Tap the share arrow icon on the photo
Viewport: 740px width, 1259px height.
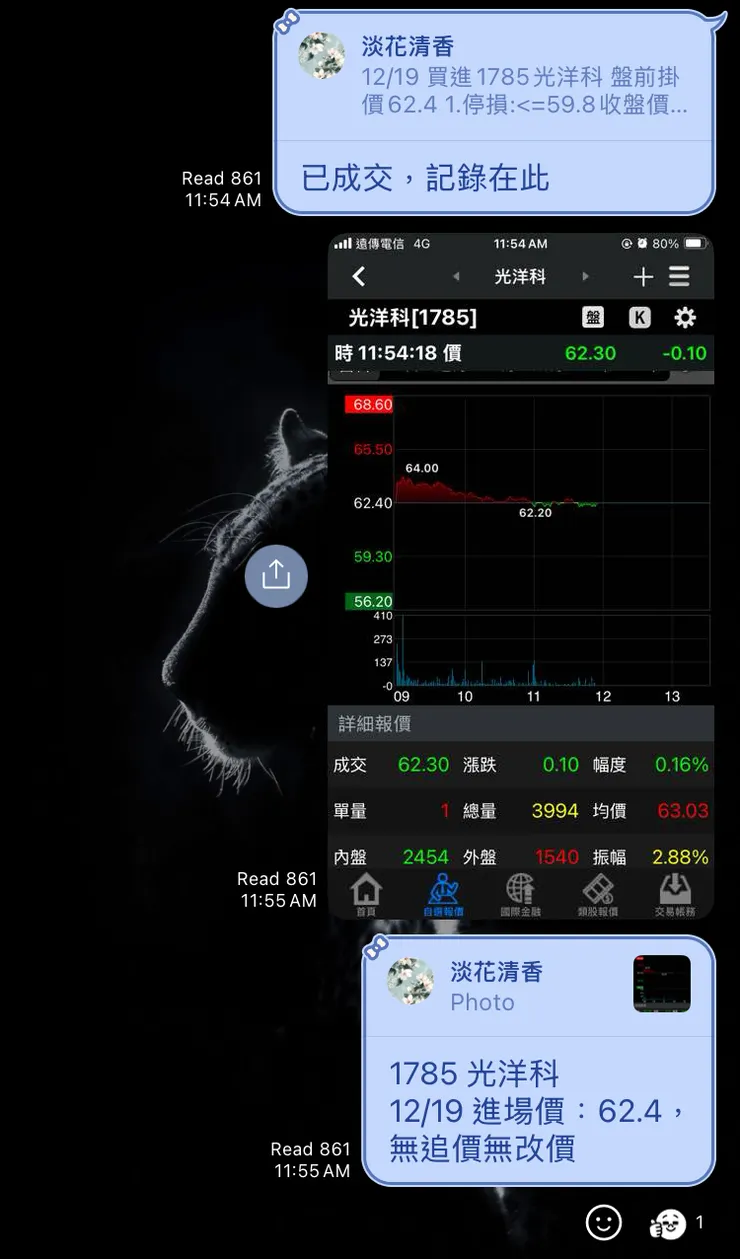pos(276,576)
